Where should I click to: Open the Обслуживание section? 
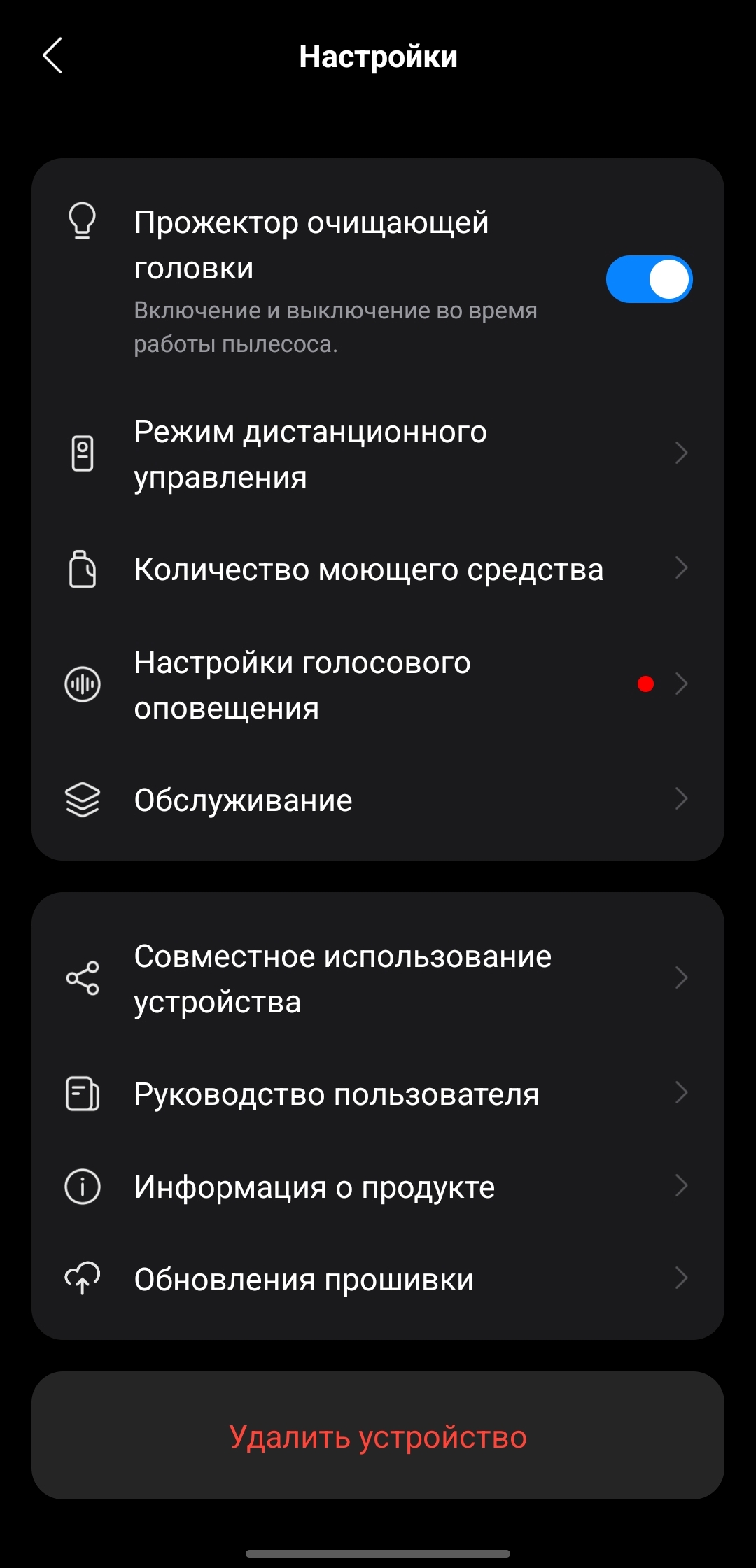pos(378,800)
